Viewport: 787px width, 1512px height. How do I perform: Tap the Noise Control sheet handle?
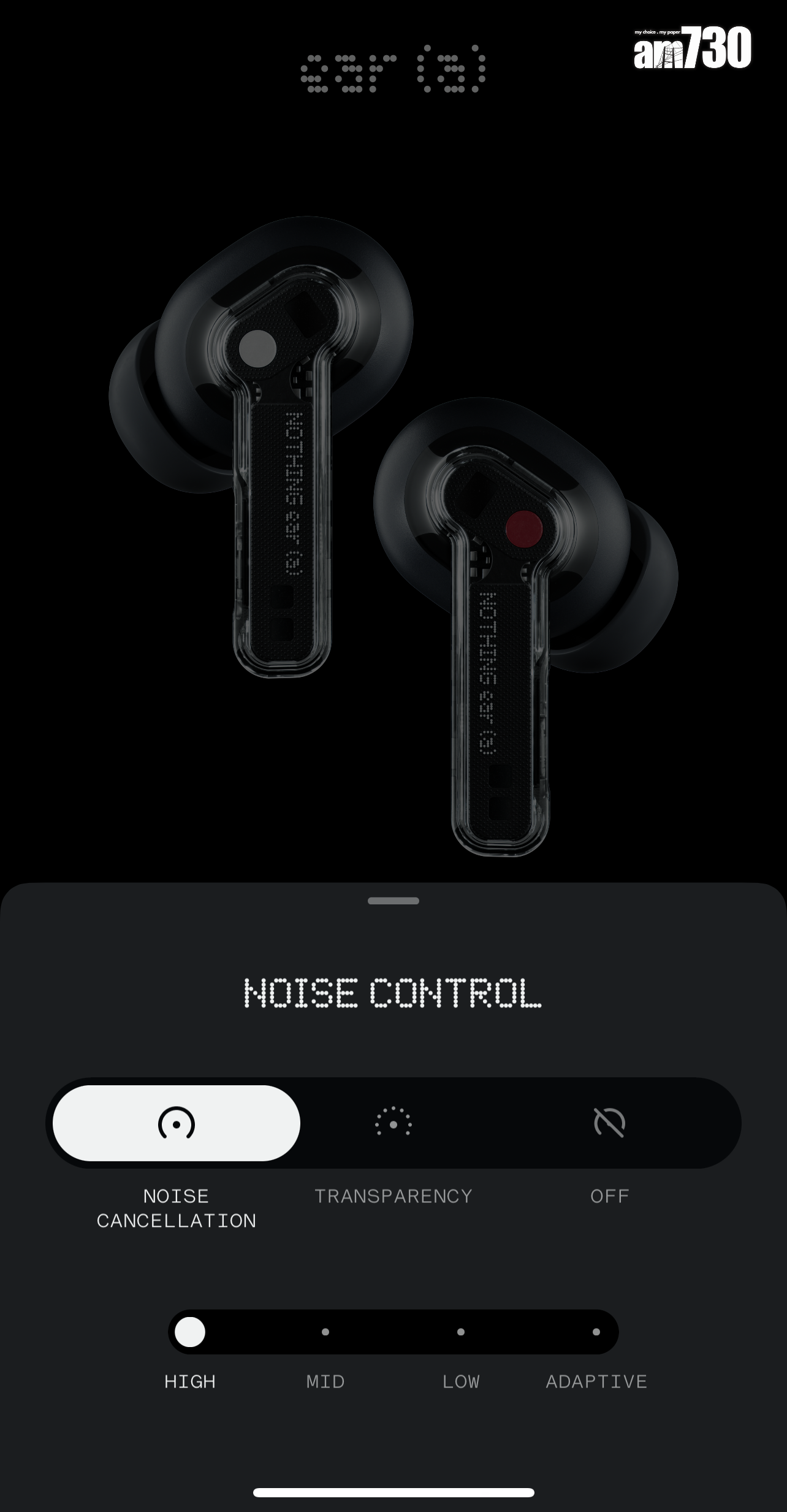(393, 901)
